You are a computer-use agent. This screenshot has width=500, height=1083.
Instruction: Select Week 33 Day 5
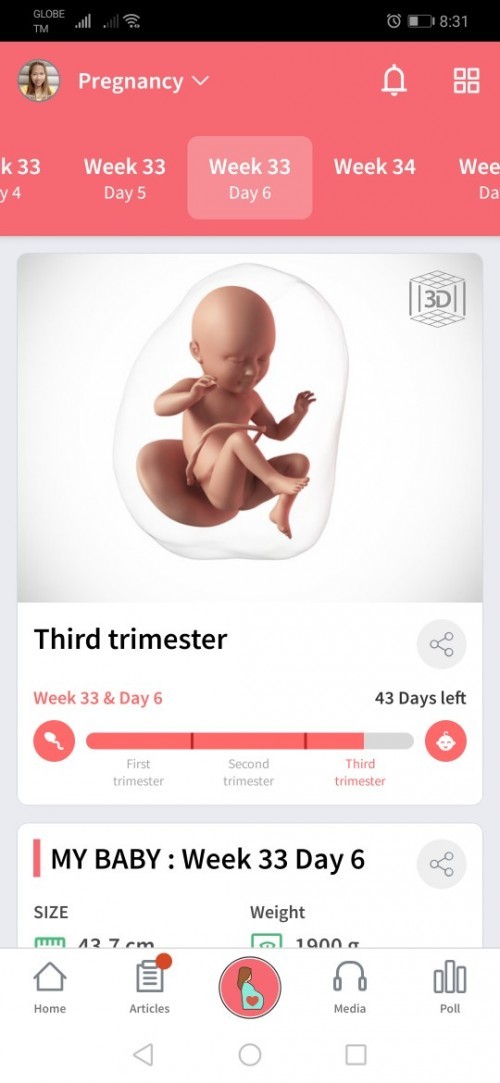click(125, 178)
